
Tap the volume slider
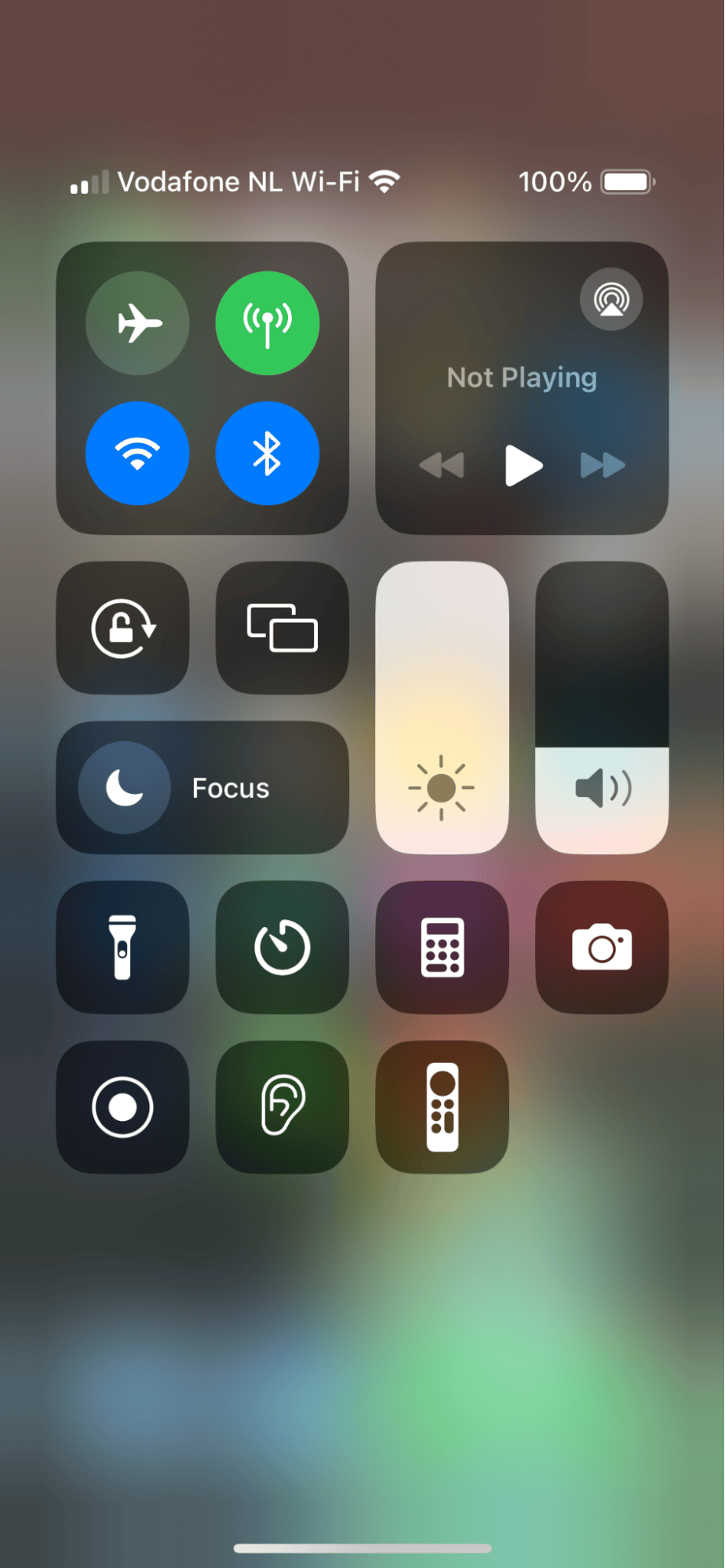click(601, 706)
